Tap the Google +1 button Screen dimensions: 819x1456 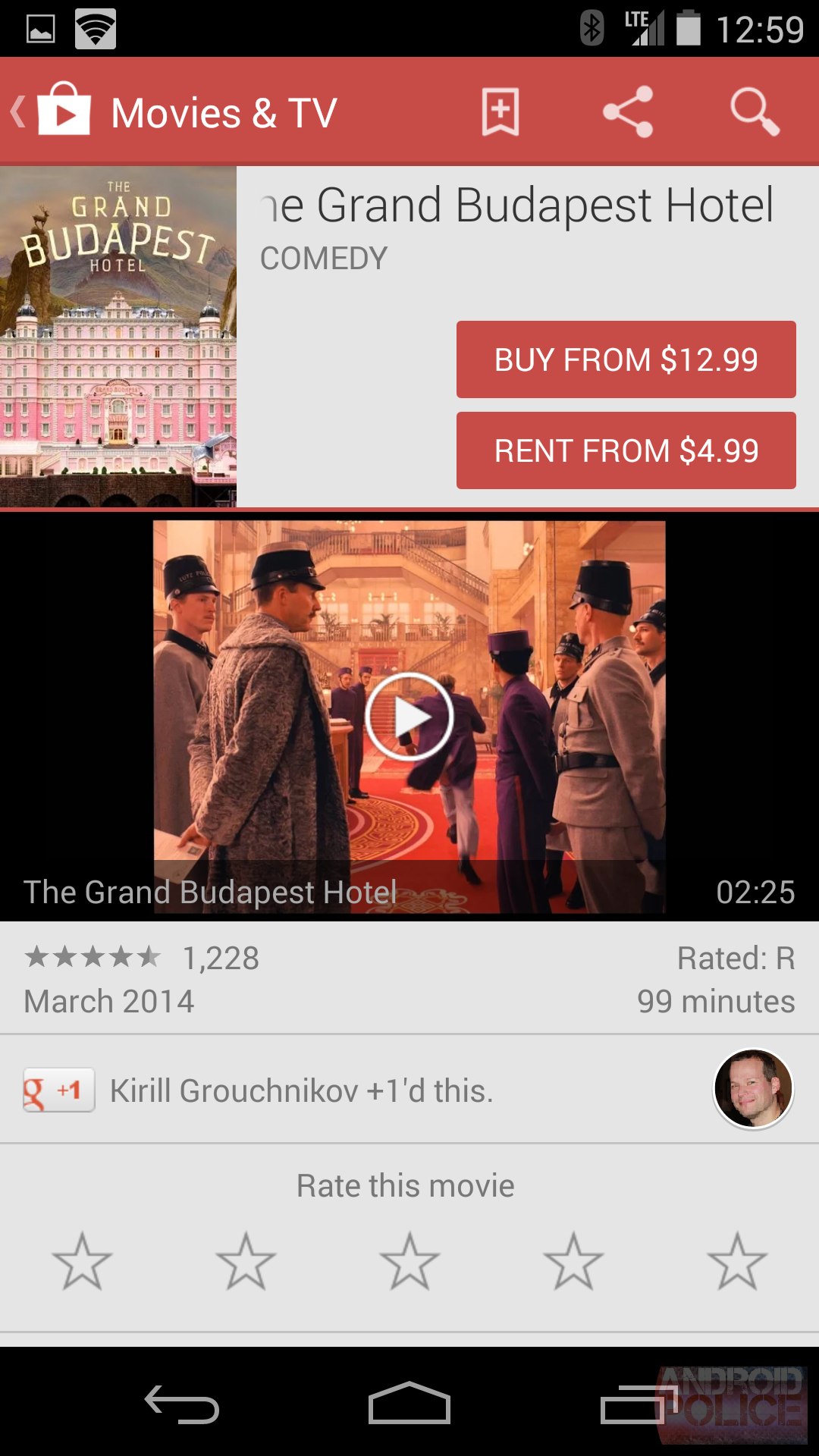(x=59, y=1090)
